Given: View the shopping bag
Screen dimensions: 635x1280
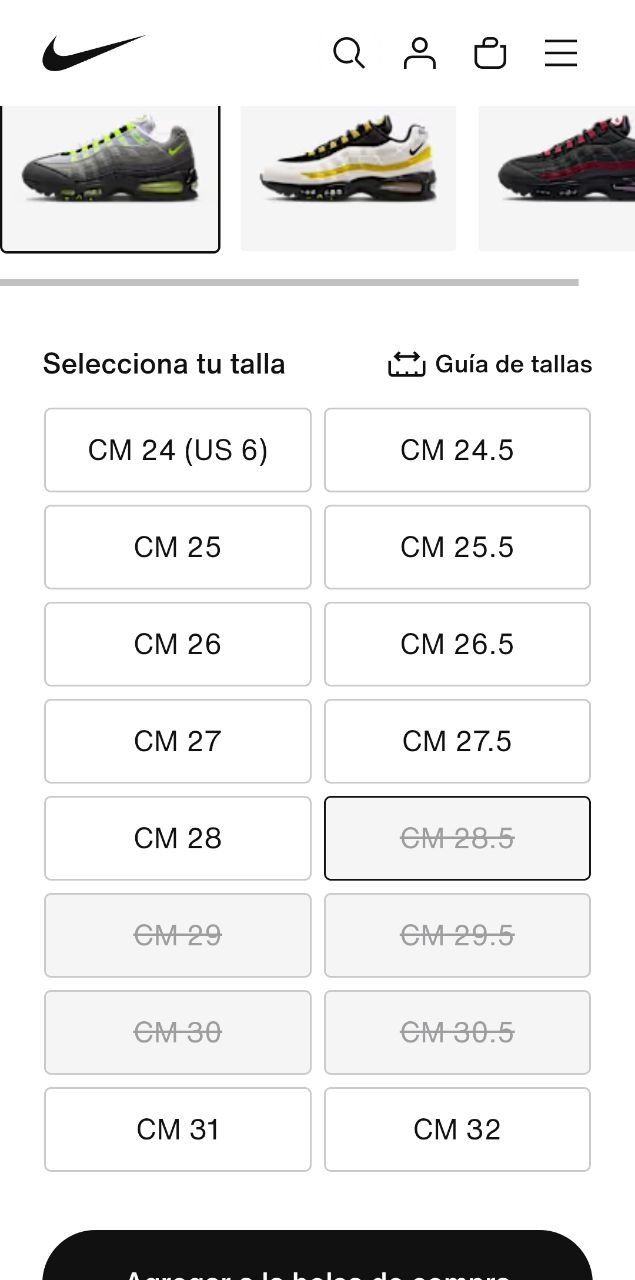Looking at the screenshot, I should (490, 53).
